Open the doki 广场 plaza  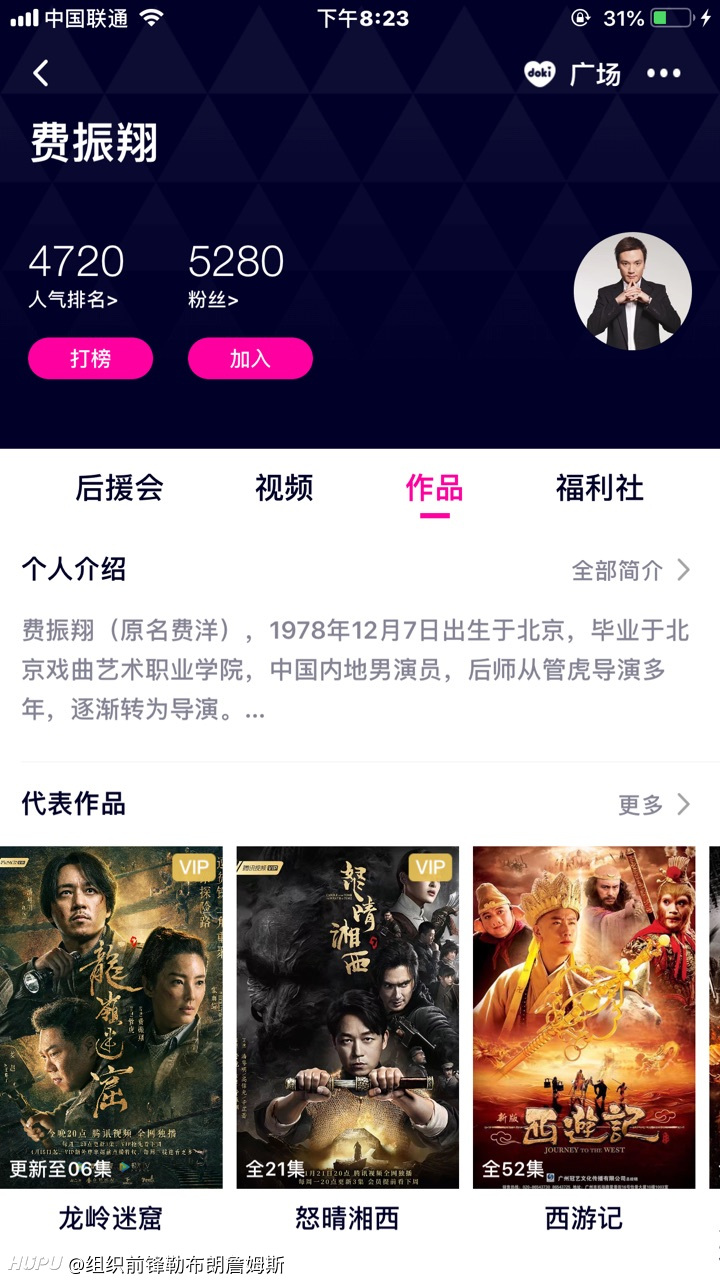tap(573, 73)
